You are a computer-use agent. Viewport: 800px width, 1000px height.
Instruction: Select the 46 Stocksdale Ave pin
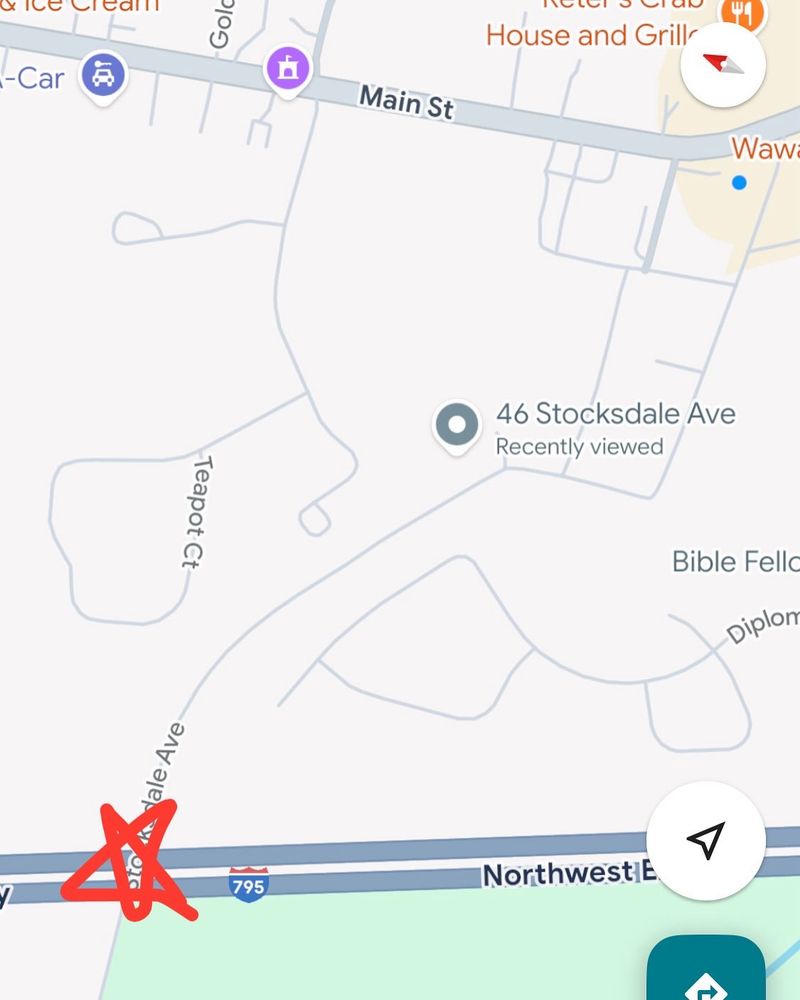pos(456,427)
